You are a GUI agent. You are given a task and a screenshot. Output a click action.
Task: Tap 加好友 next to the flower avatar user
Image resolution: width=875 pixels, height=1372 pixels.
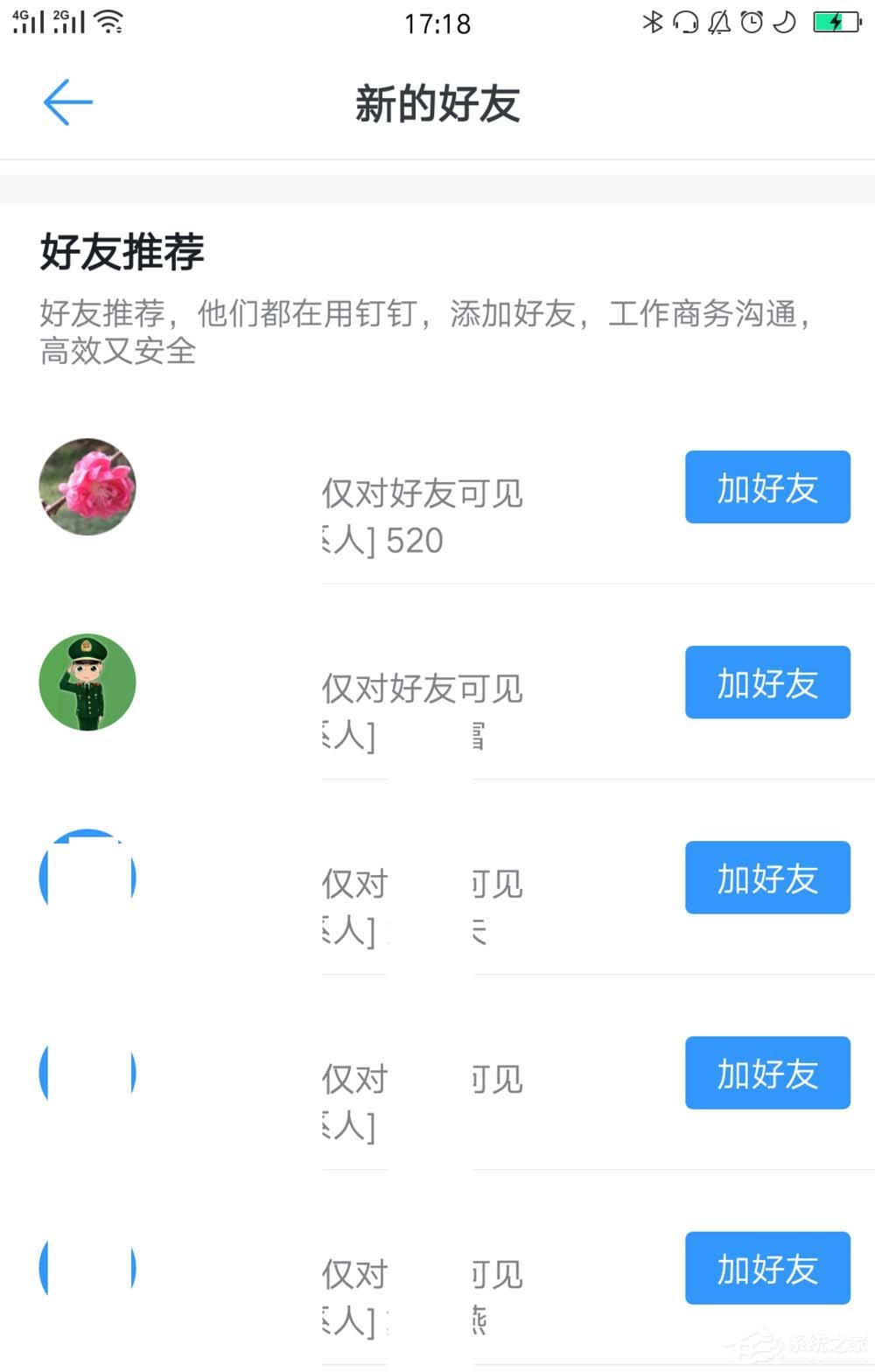(767, 487)
